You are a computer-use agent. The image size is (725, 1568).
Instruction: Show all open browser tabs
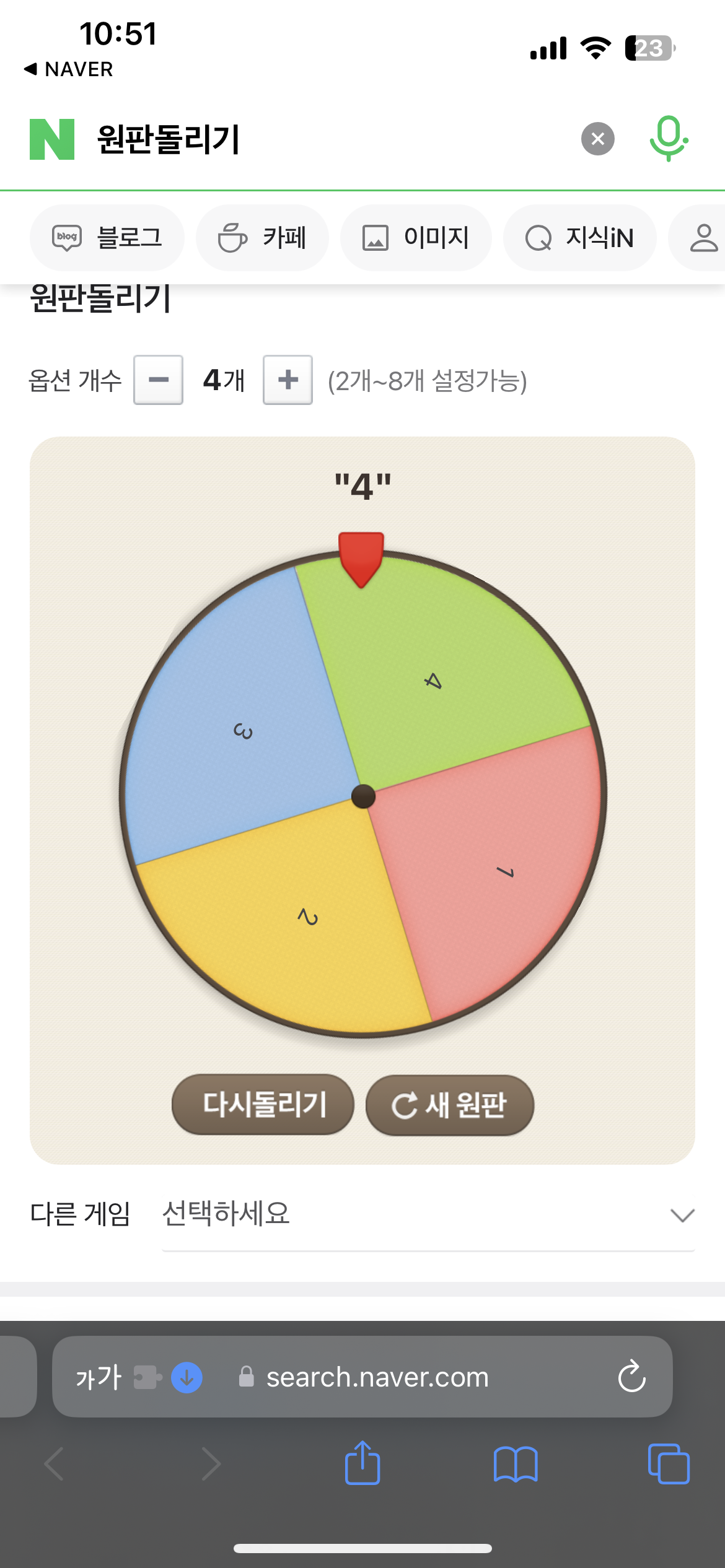pos(668,1464)
